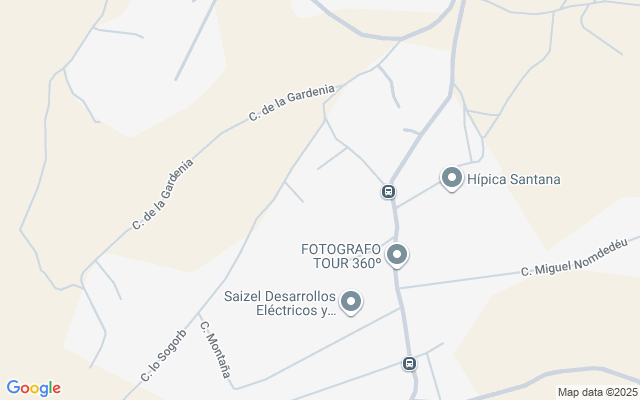Open the Hípica Santana place marker
The width and height of the screenshot is (640, 400).
451,179
